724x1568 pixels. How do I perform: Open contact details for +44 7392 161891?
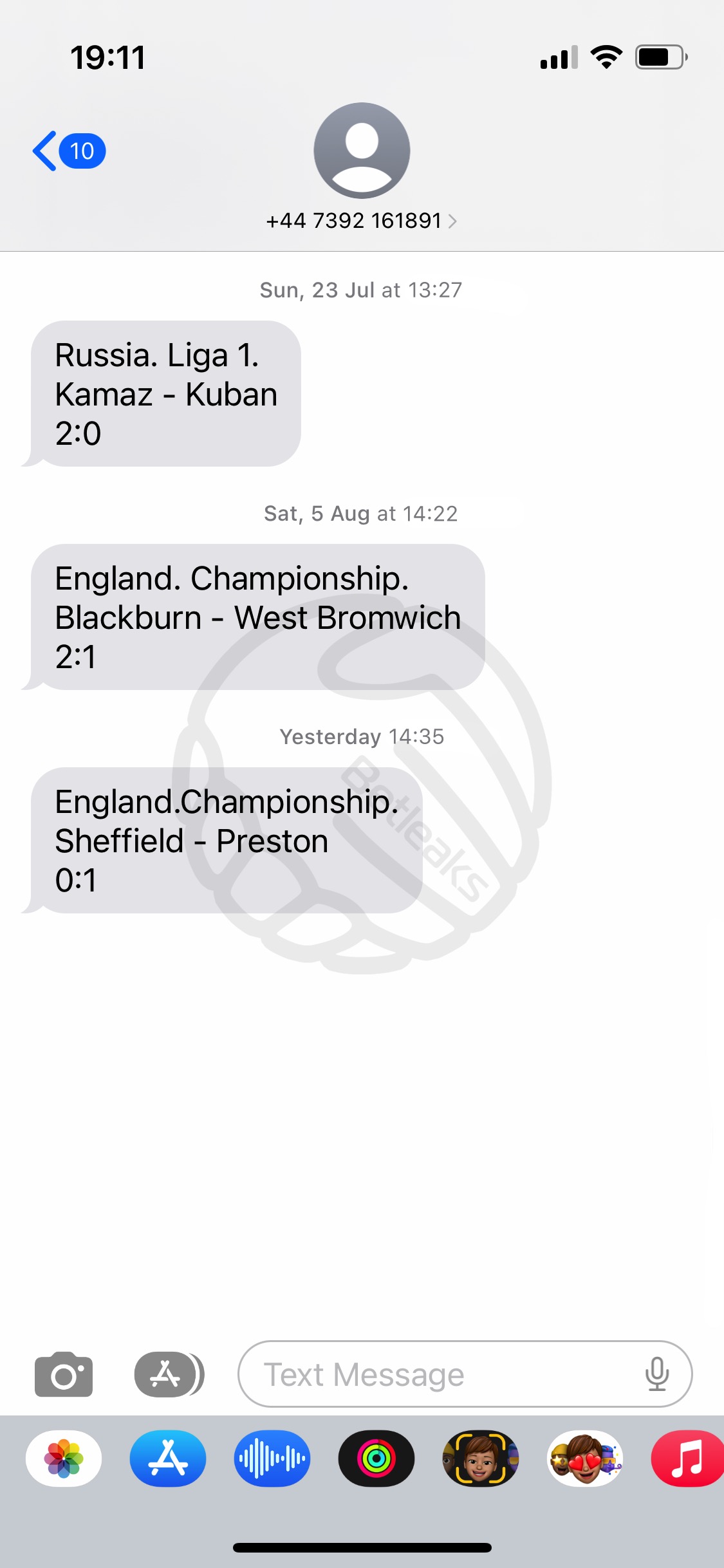[361, 221]
